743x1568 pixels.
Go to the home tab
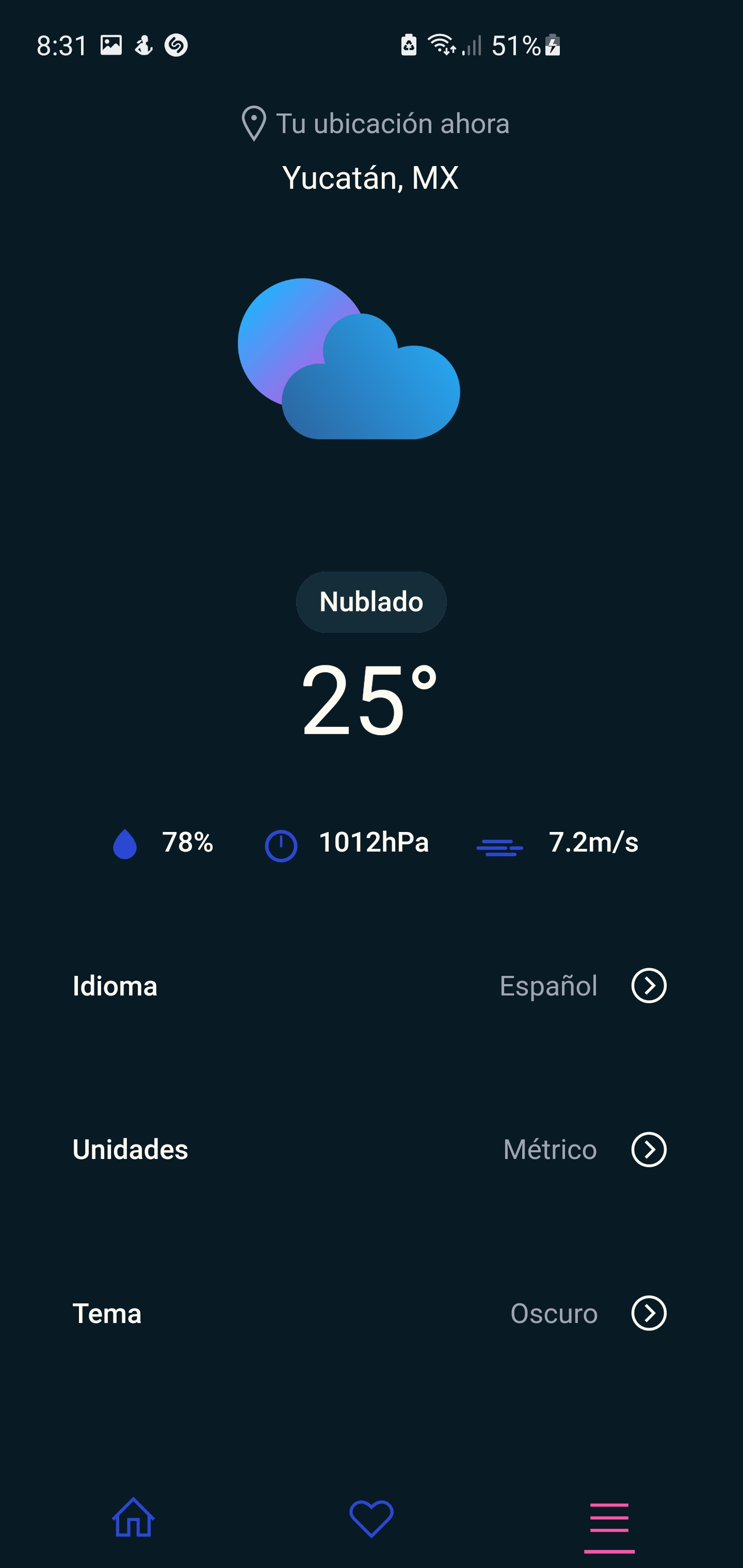(133, 1518)
